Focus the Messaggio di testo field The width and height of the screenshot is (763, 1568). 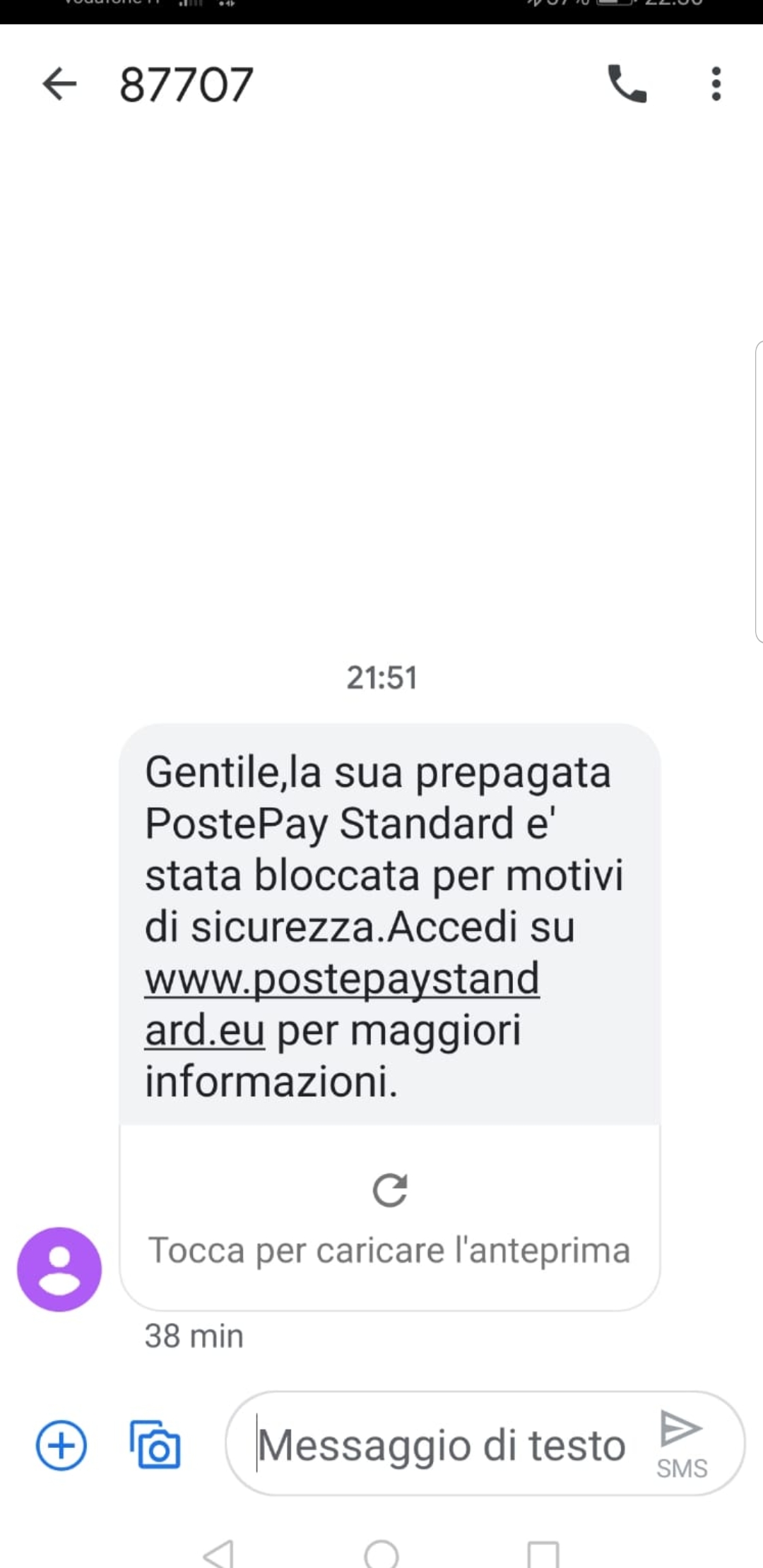442,1444
